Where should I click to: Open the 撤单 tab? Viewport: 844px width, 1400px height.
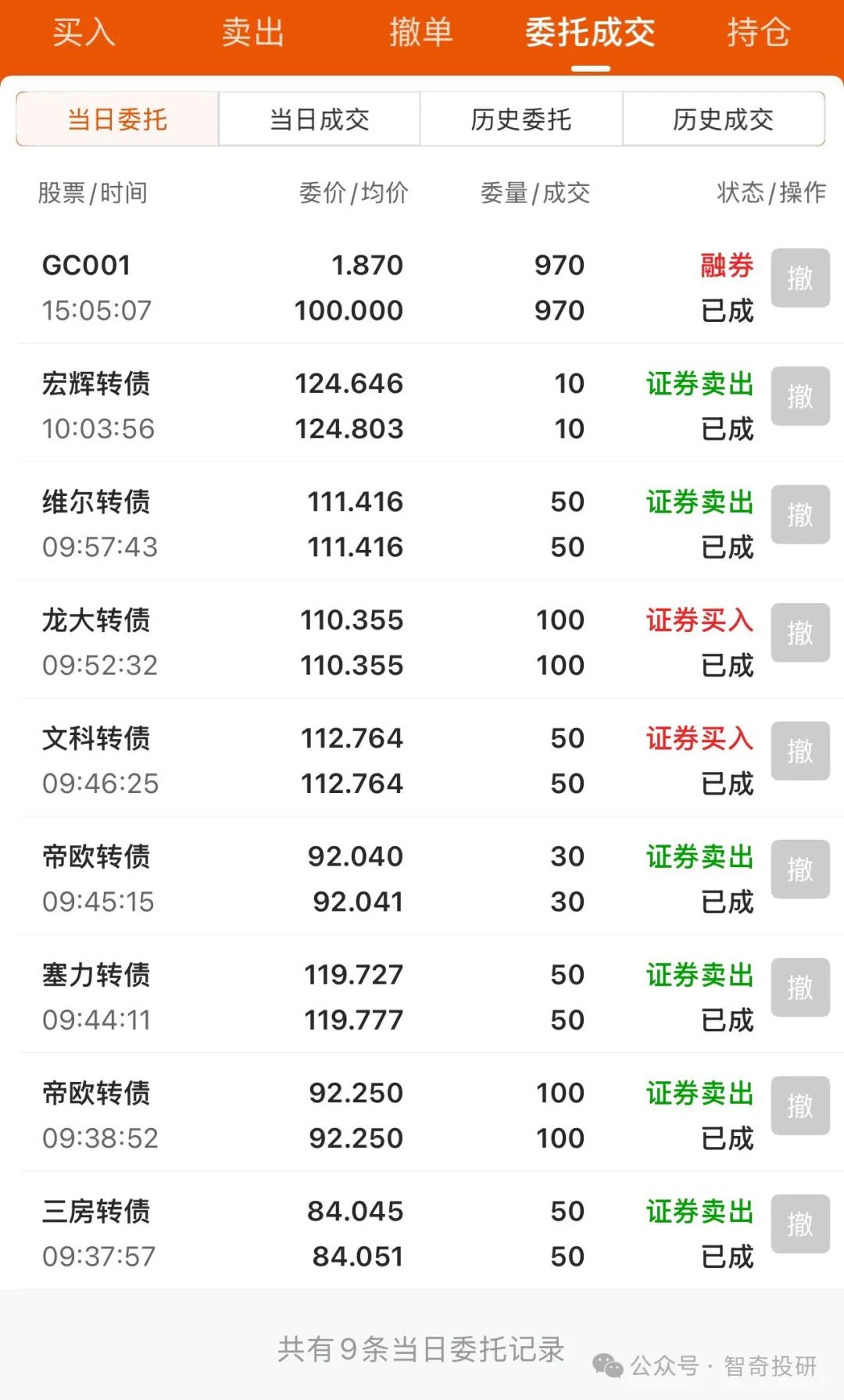[x=421, y=33]
